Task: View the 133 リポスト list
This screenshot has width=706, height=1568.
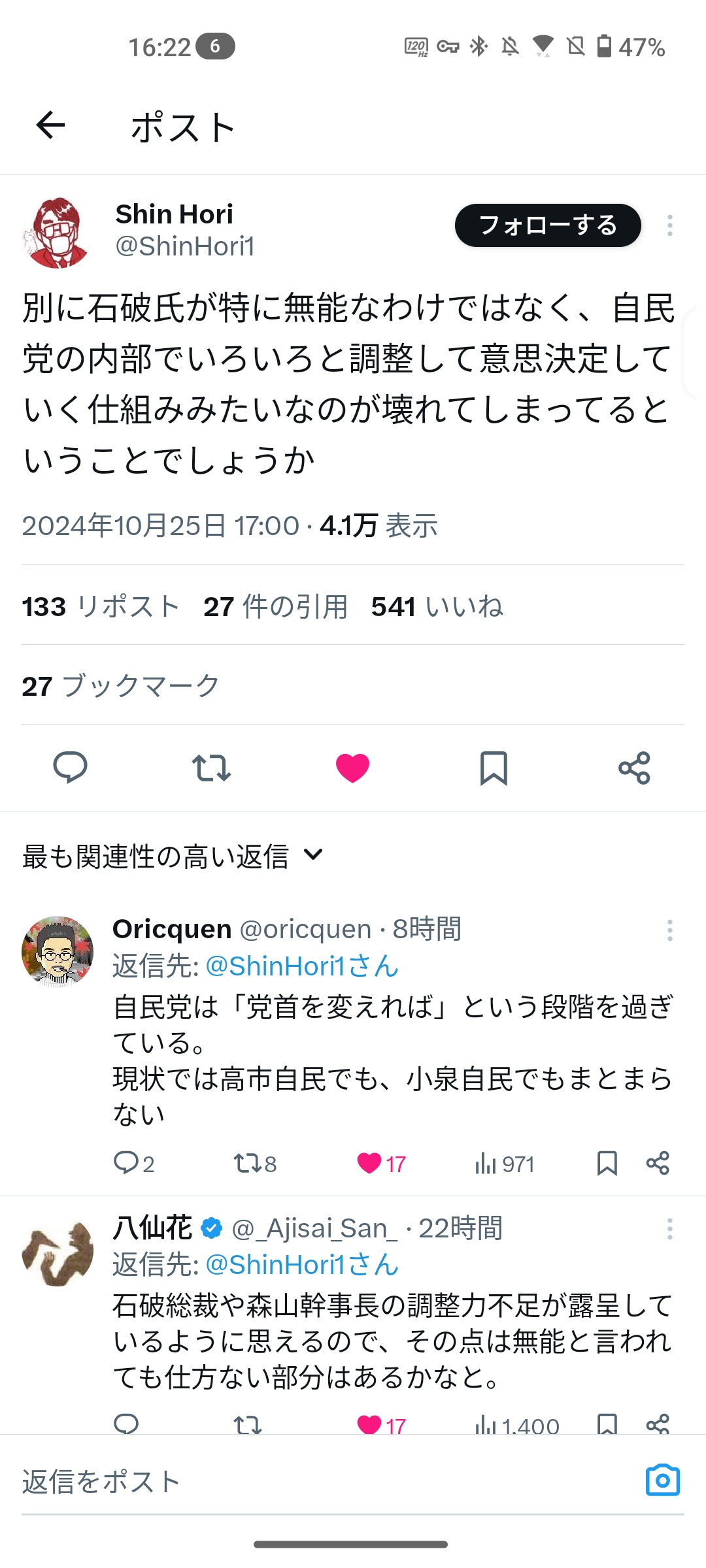Action: (101, 606)
